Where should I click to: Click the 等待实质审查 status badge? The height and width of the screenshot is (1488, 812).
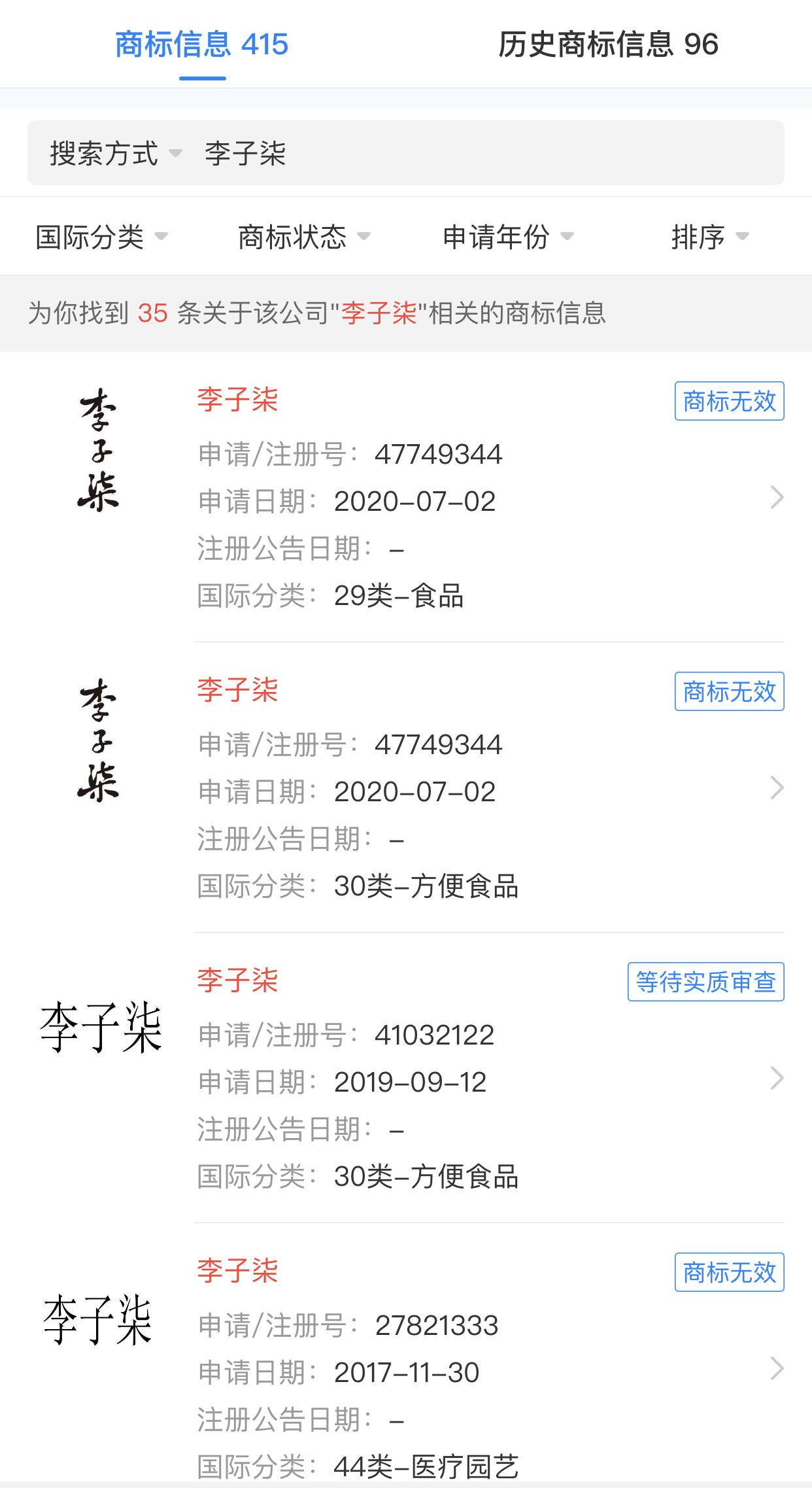pos(705,981)
